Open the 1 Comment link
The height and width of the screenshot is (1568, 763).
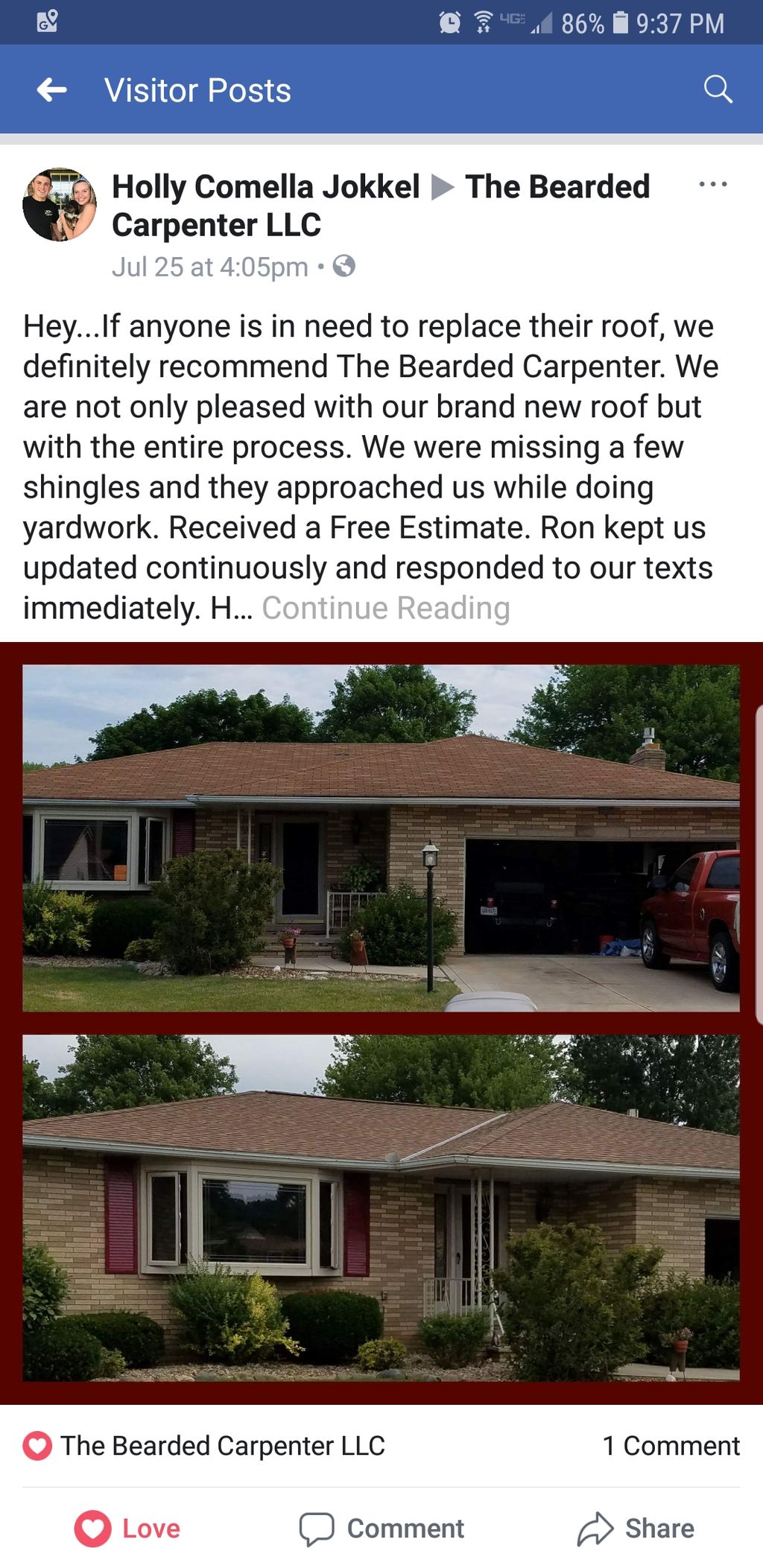click(670, 1446)
